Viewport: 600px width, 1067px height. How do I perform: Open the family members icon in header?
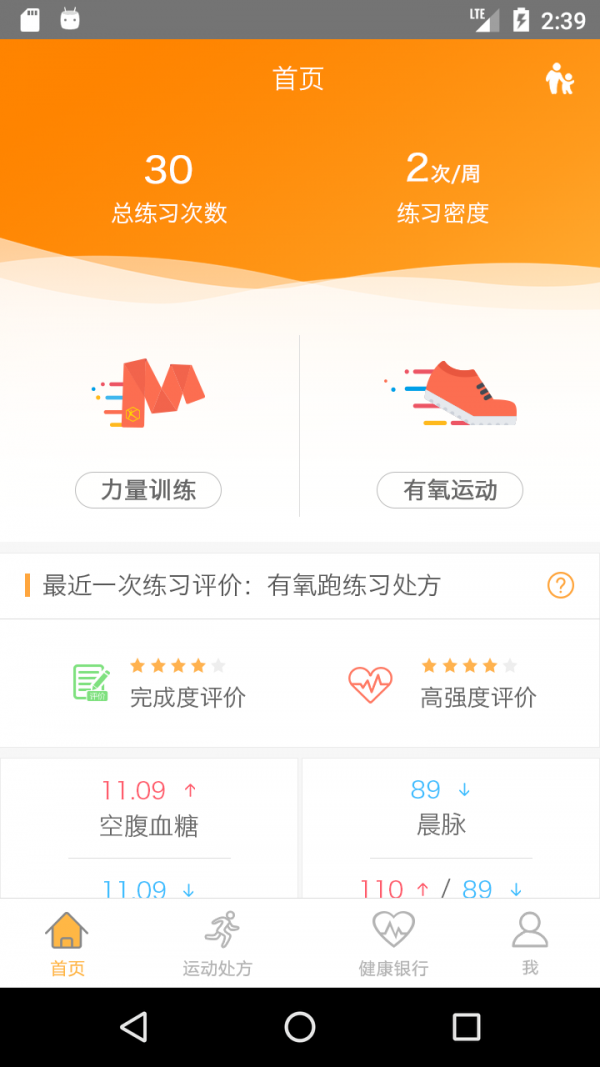click(x=559, y=79)
